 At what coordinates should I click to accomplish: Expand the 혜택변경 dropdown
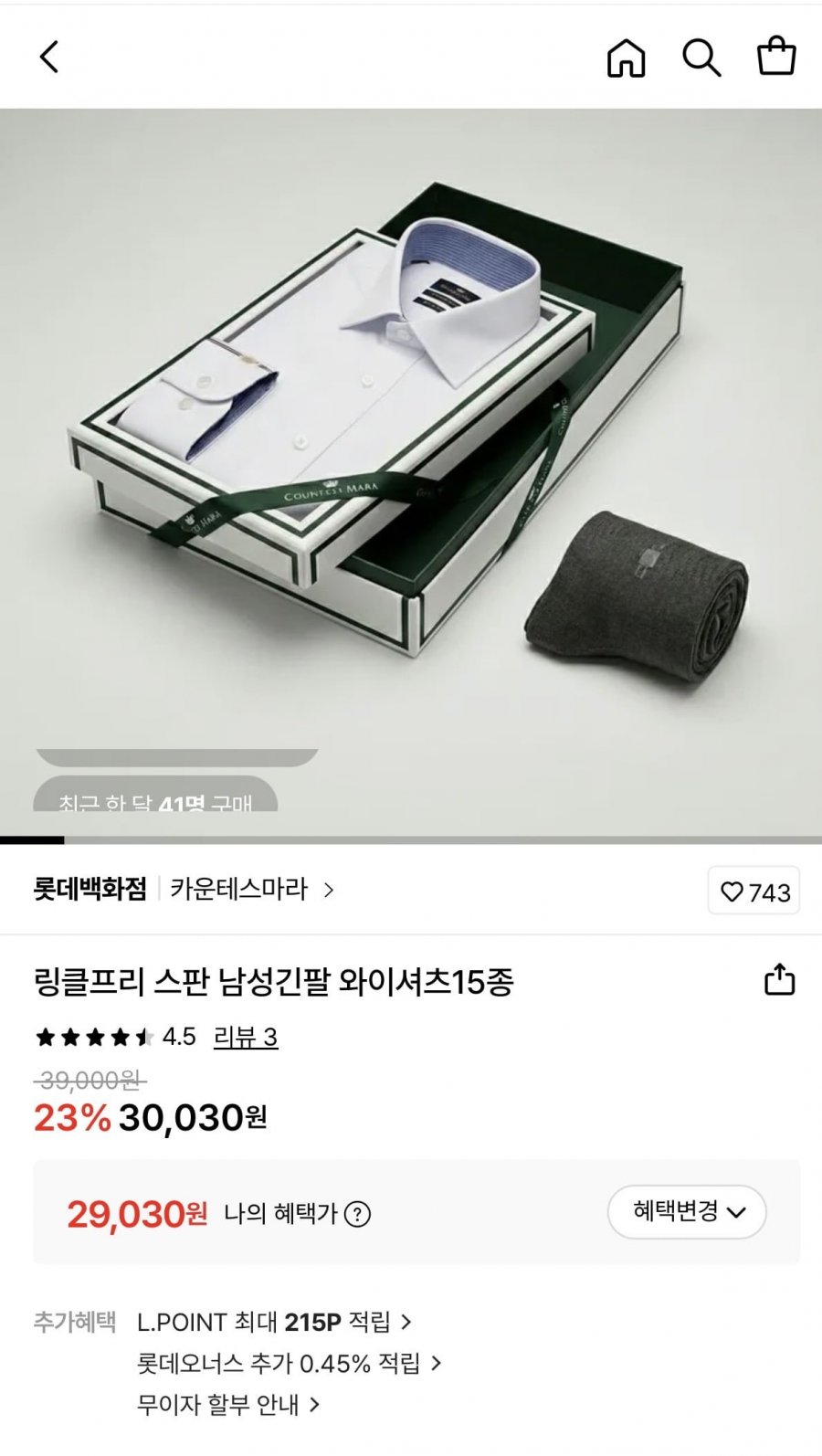click(687, 1212)
